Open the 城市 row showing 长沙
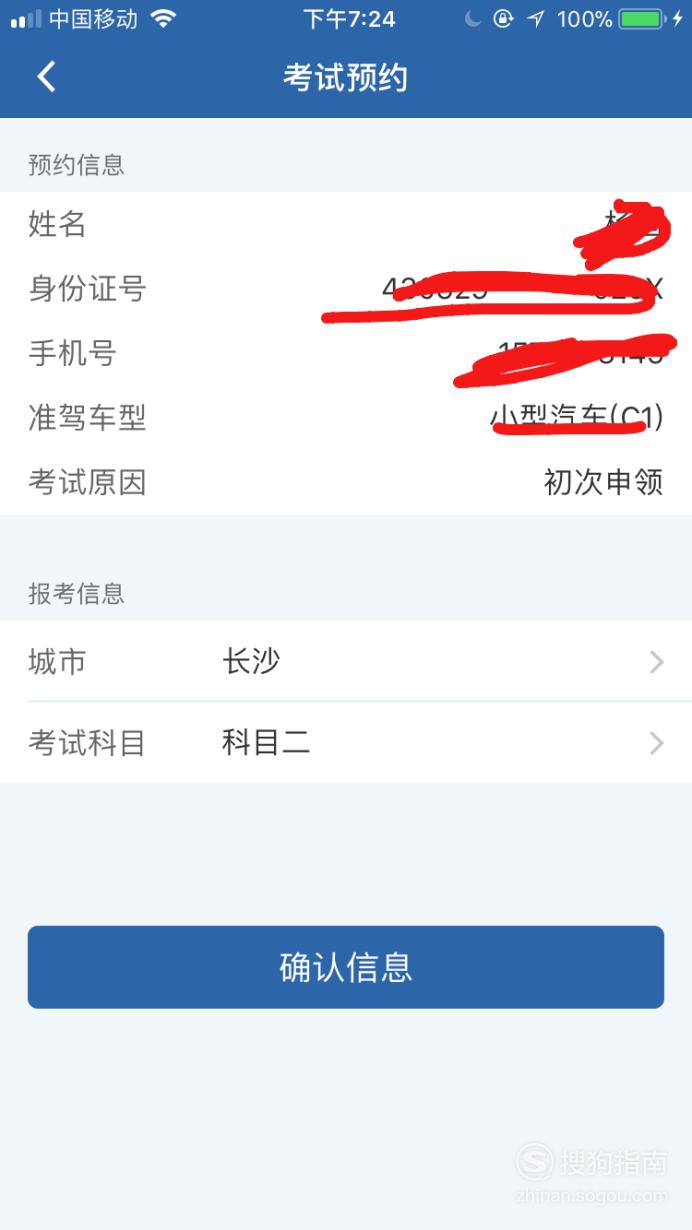692x1230 pixels. (x=346, y=661)
